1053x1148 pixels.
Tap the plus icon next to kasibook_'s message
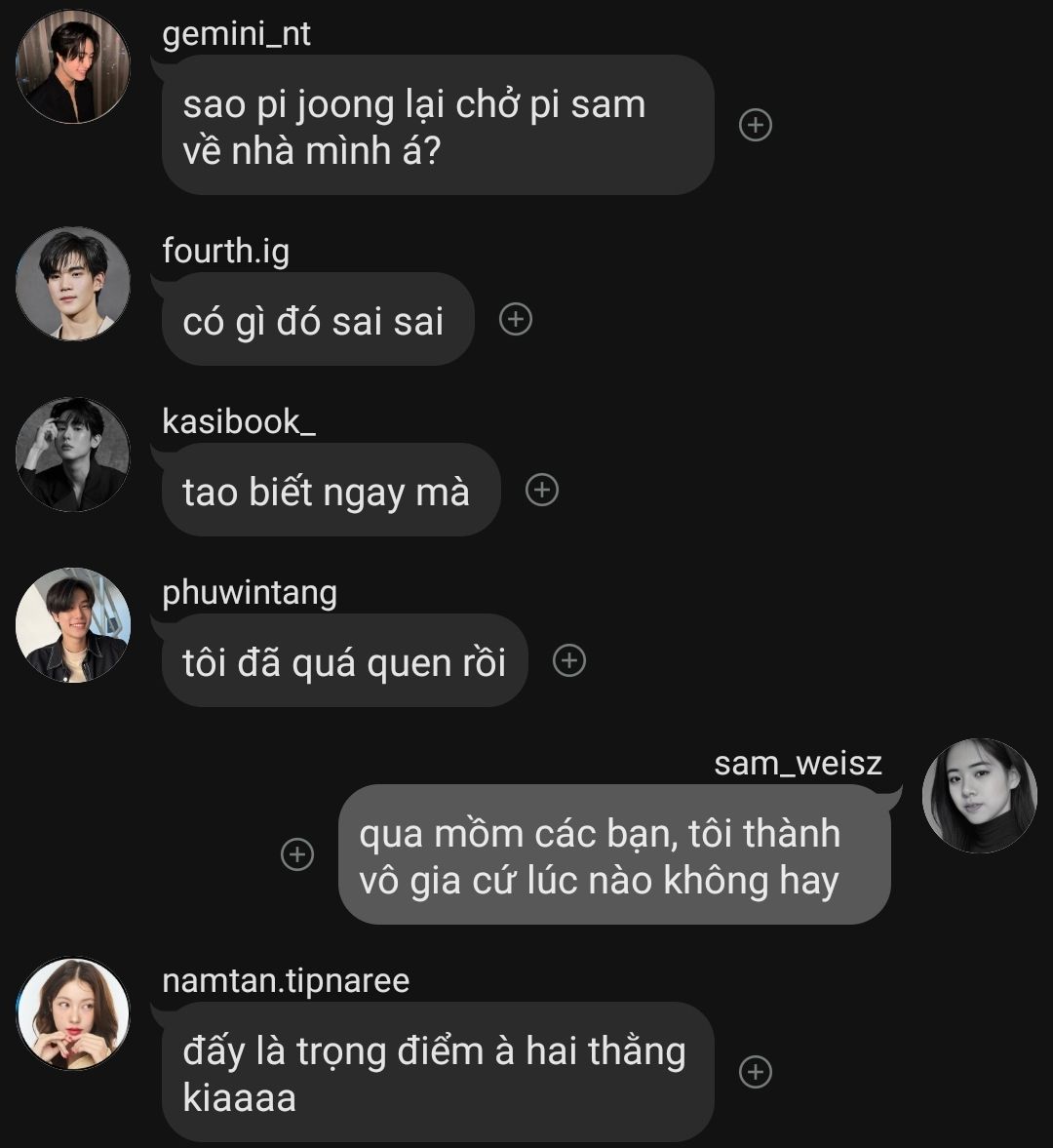click(x=542, y=490)
